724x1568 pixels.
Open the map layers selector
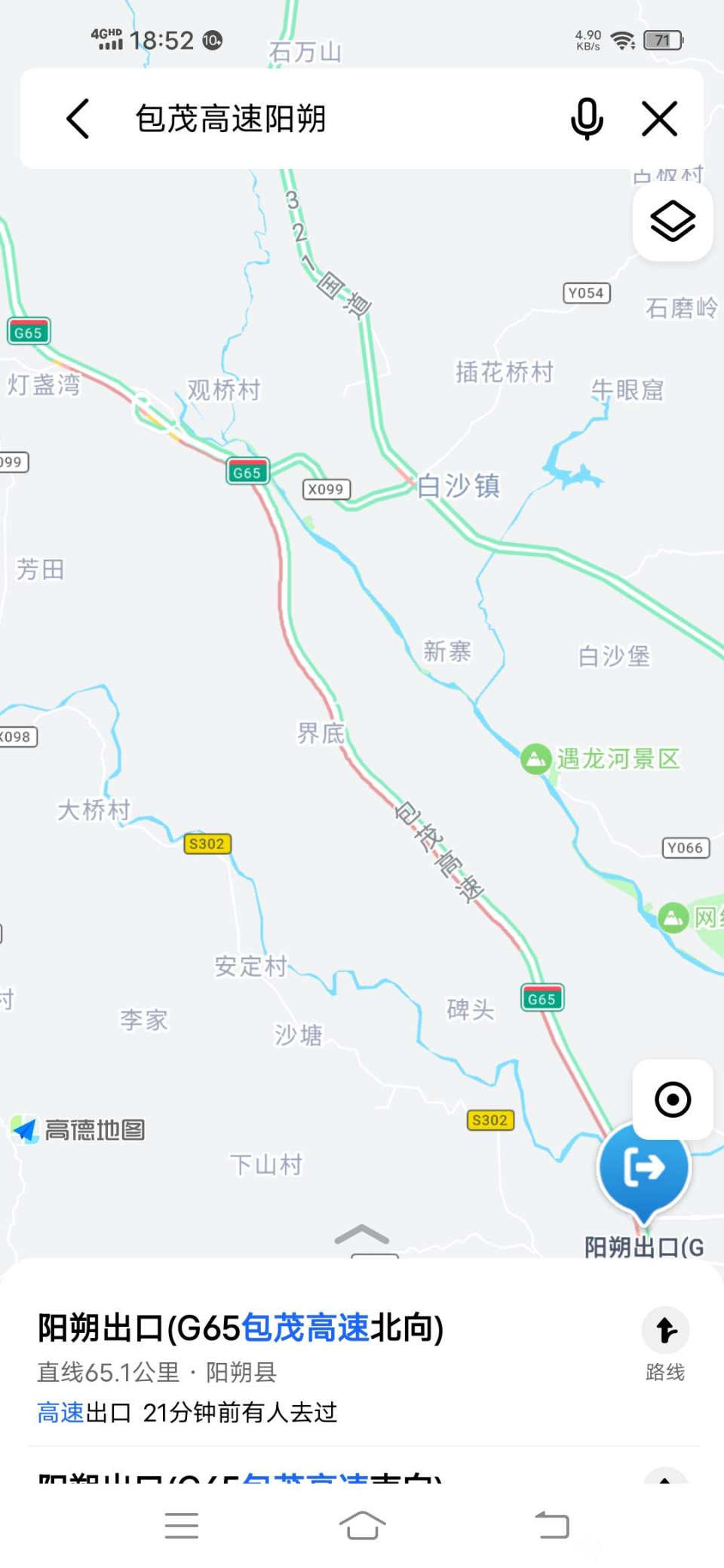[x=672, y=222]
